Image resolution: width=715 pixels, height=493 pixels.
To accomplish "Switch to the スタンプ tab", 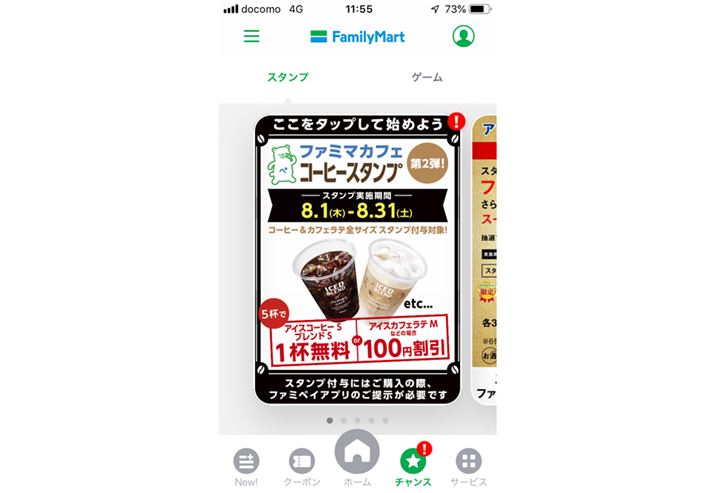I will tap(287, 77).
